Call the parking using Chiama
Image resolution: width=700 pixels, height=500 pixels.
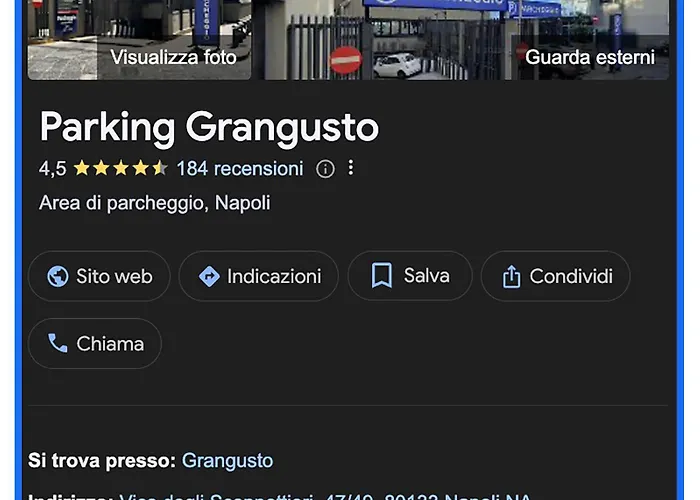pyautogui.click(x=95, y=344)
